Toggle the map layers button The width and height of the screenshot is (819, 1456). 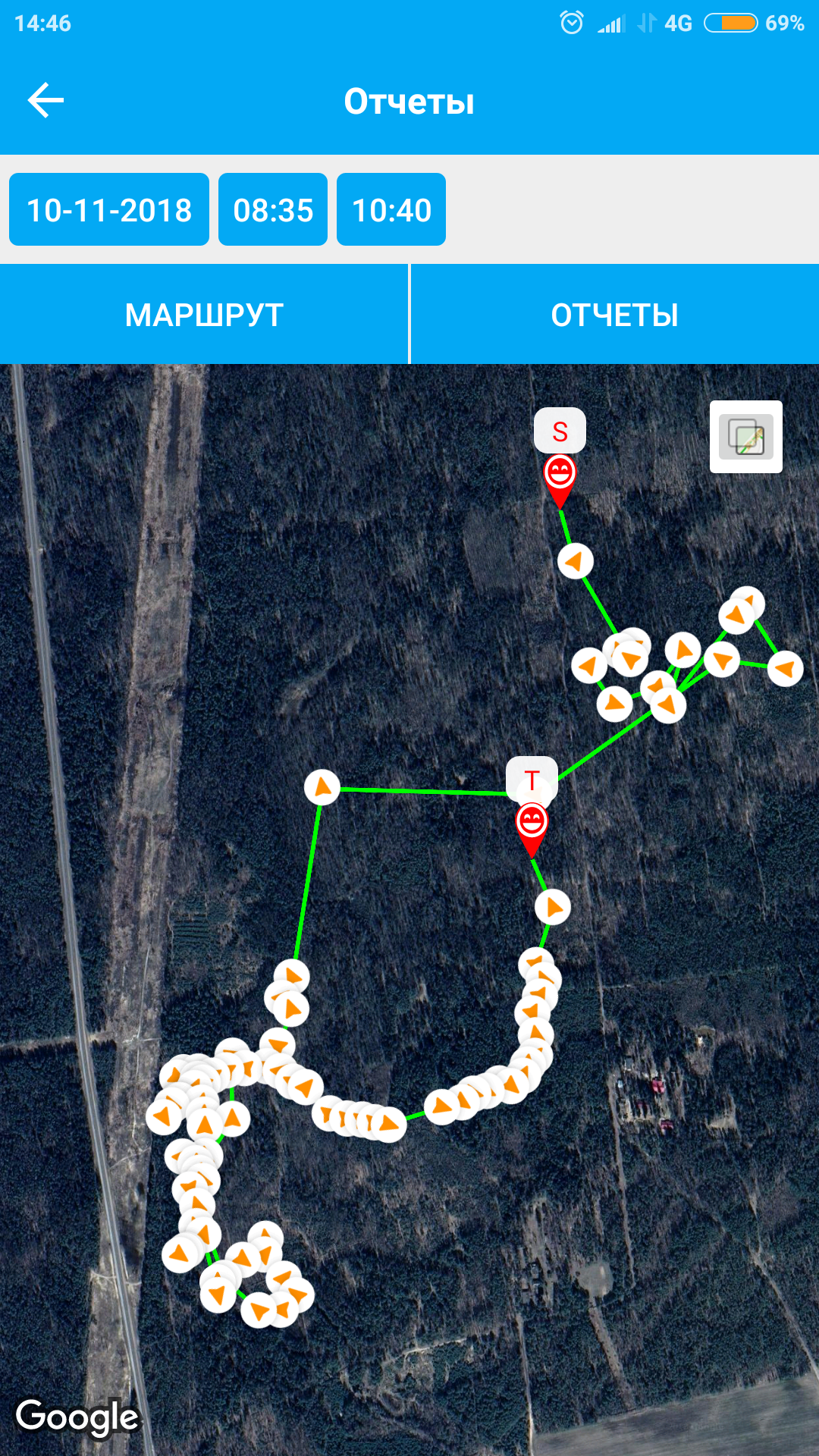[x=746, y=437]
